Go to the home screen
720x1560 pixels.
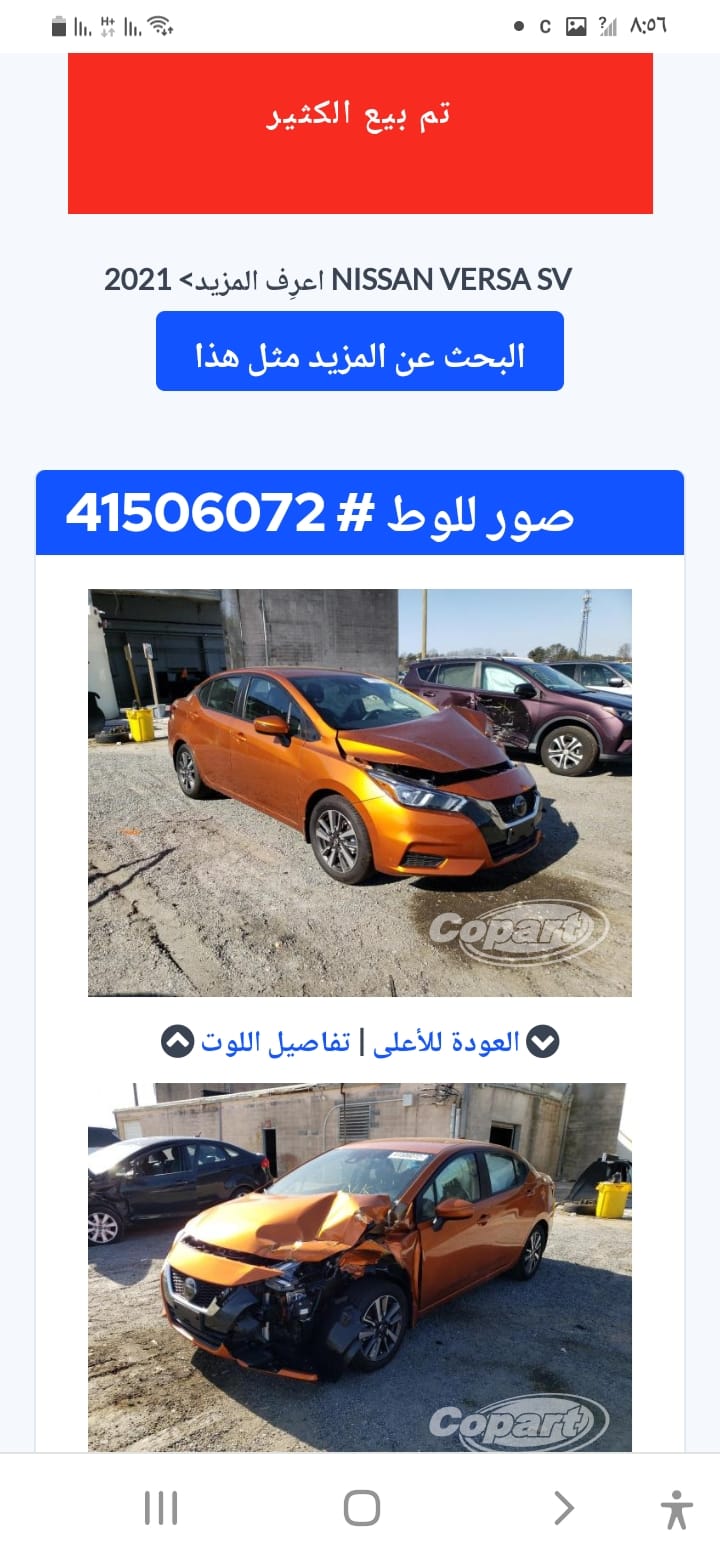pyautogui.click(x=361, y=1508)
